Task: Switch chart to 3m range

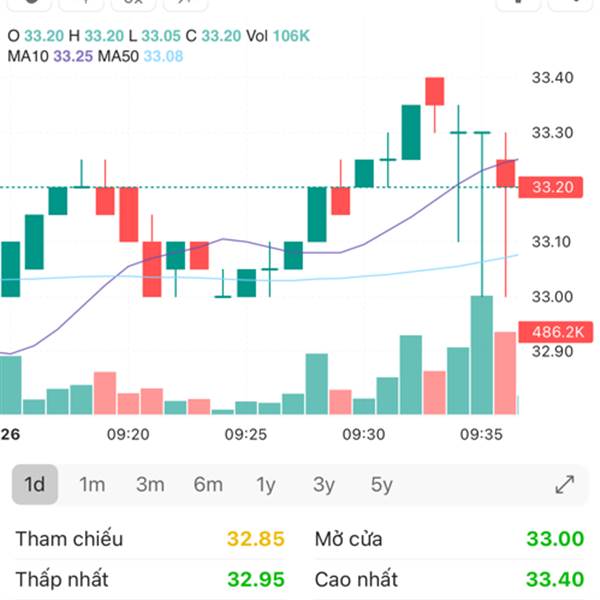Action: (150, 484)
